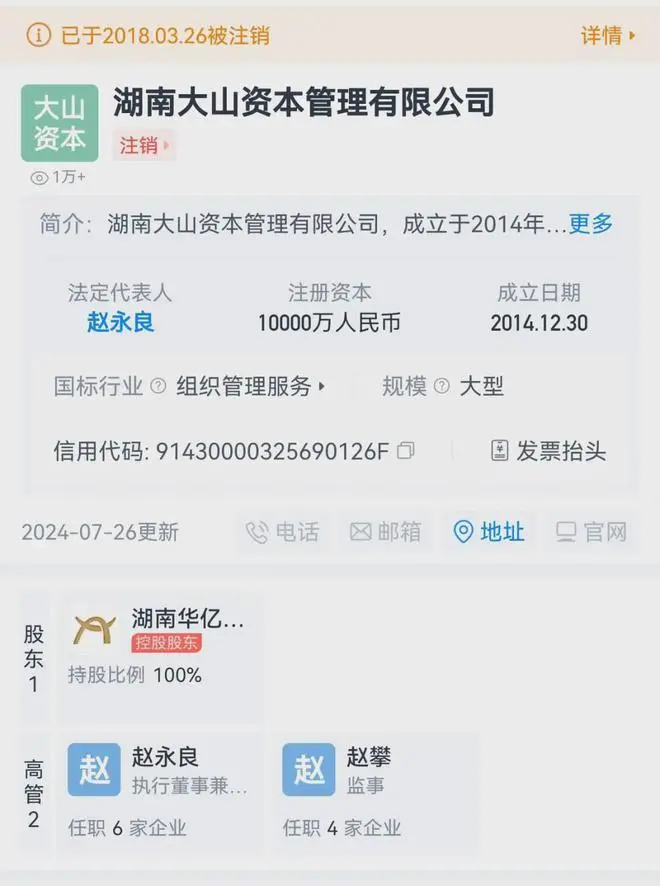This screenshot has height=886, width=660.
Task: Open 发票抬头 invoice header
Action: (x=549, y=451)
